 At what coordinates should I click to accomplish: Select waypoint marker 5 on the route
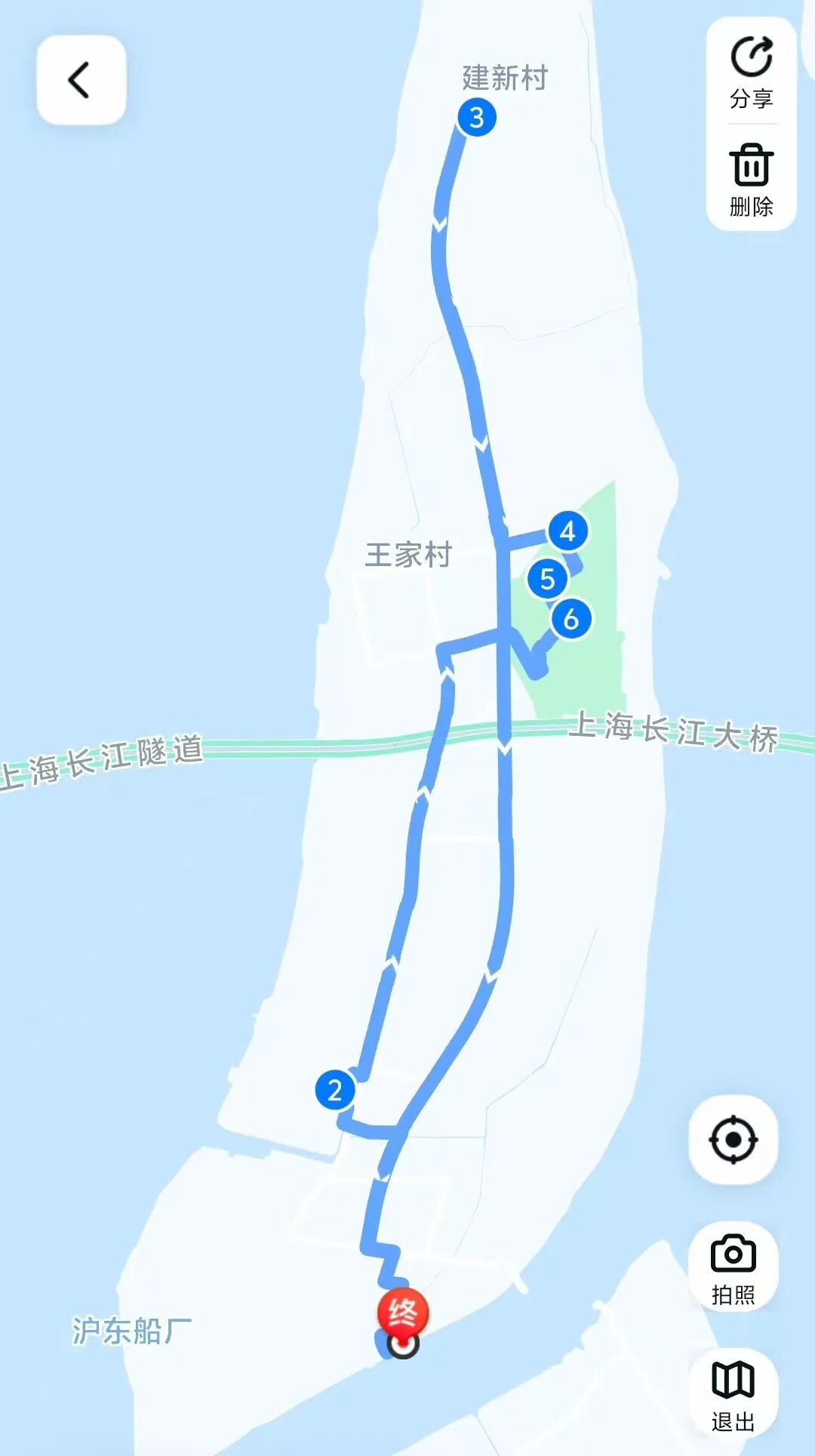pyautogui.click(x=548, y=579)
